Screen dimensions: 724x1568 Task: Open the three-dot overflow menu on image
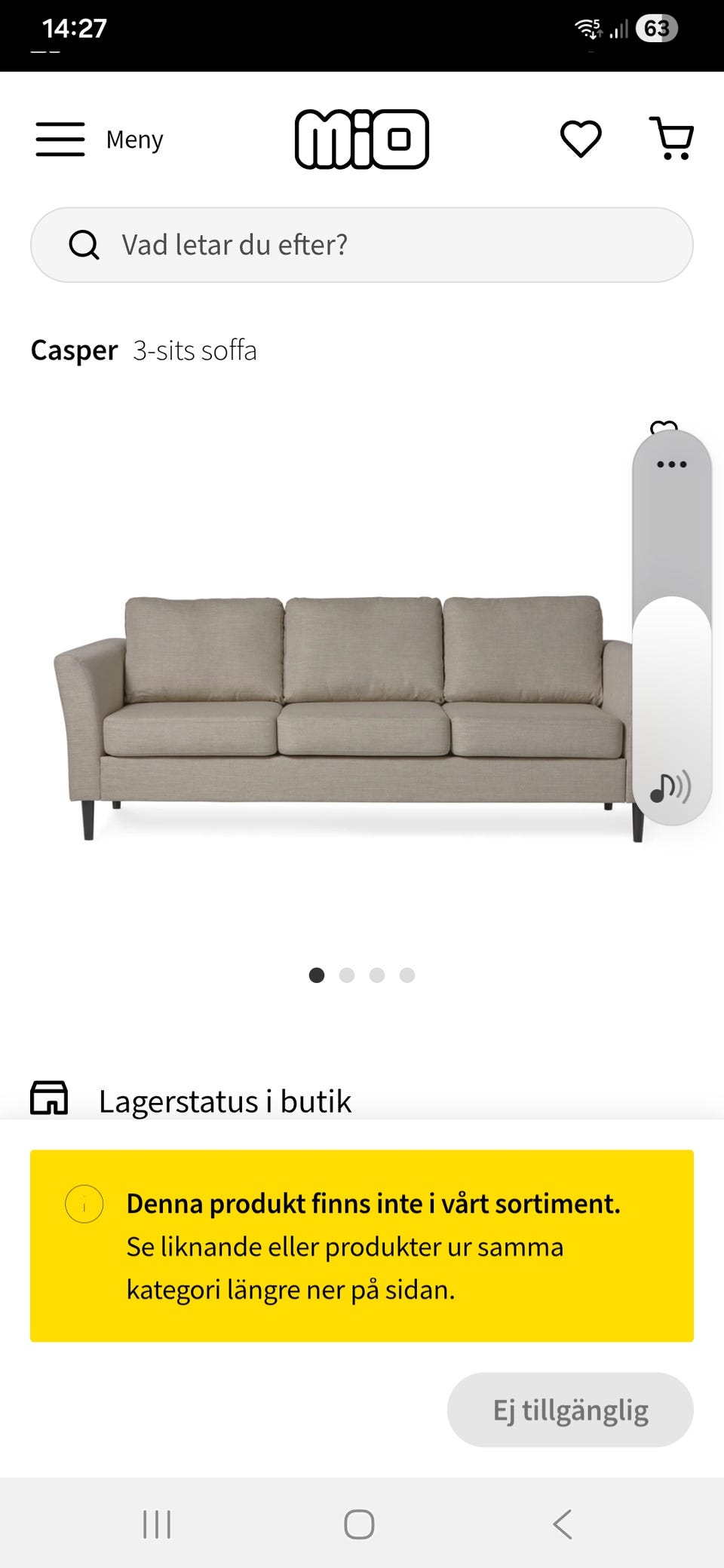(670, 464)
